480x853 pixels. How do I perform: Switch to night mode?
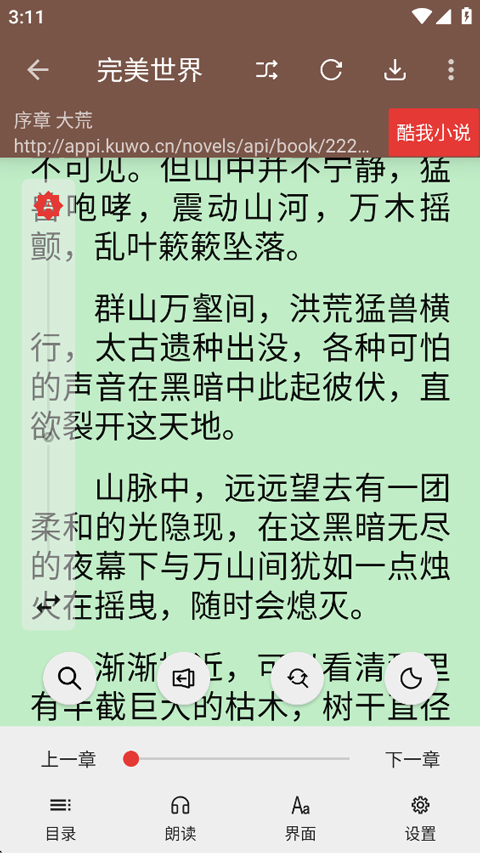(x=411, y=678)
